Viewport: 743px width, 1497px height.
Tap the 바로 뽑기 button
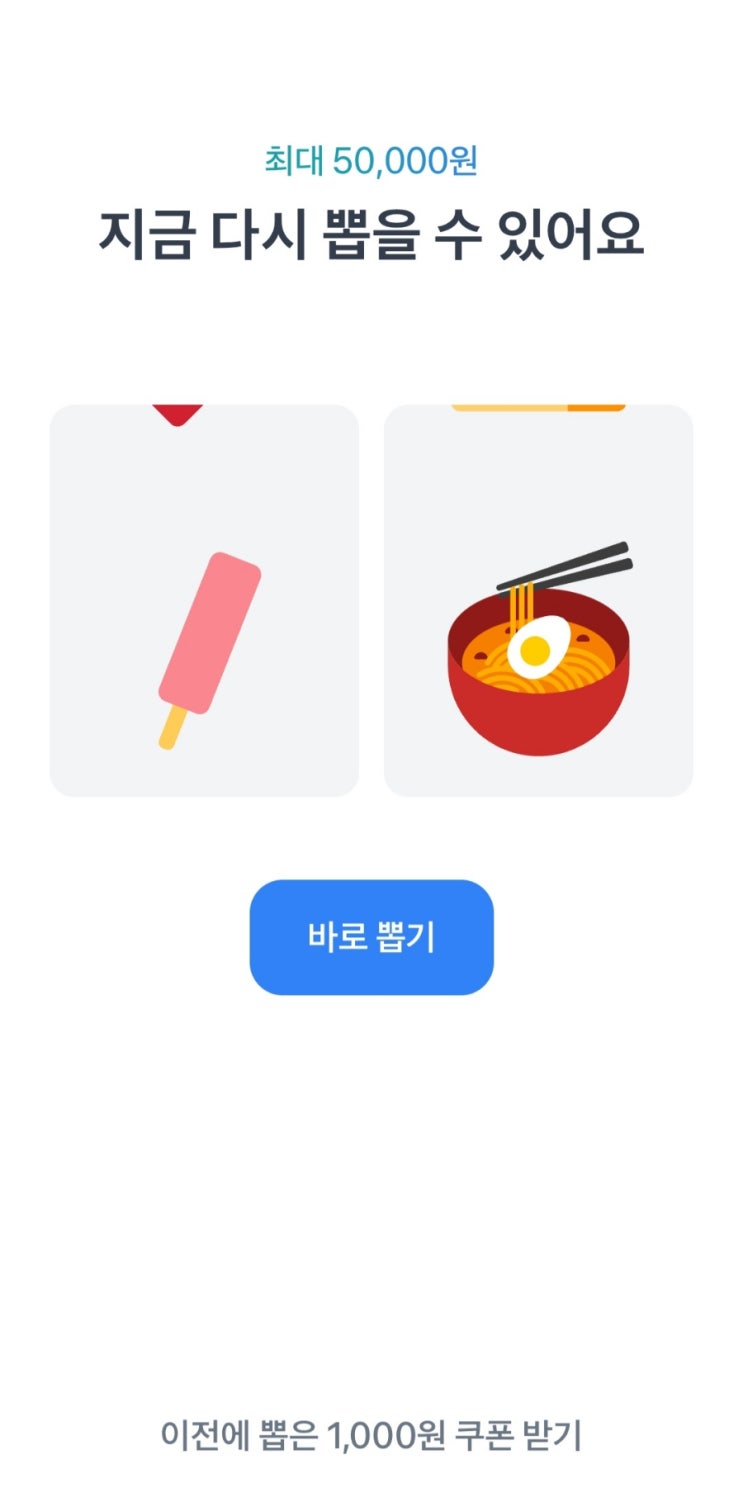coord(371,937)
